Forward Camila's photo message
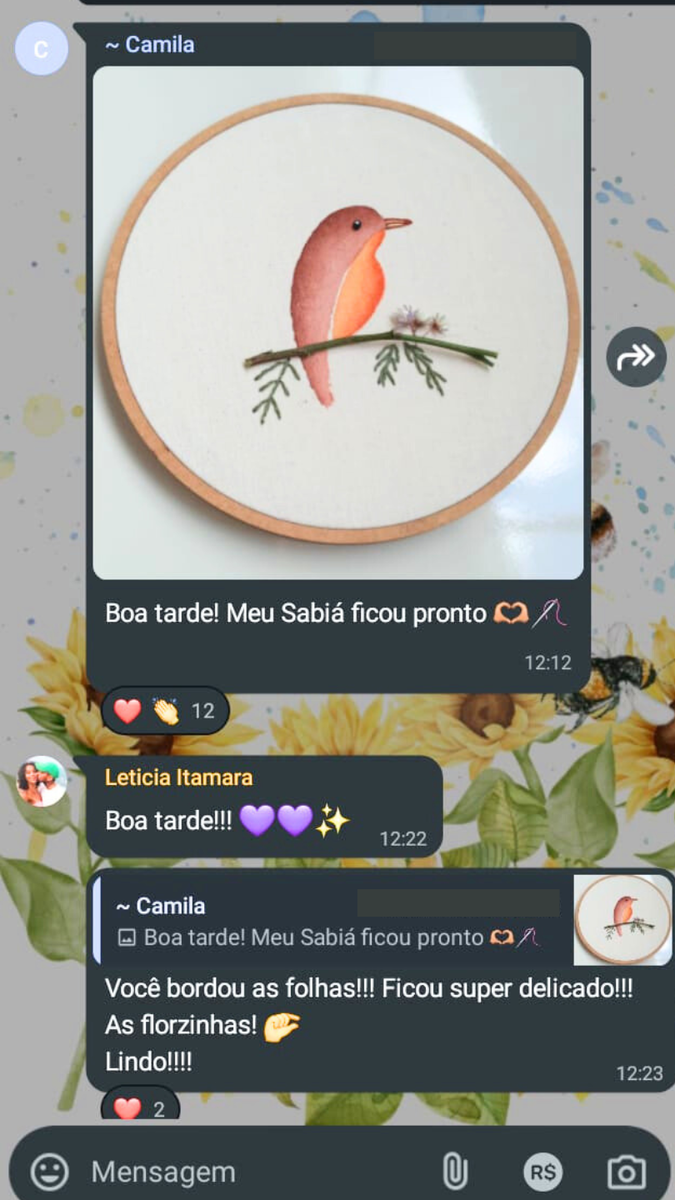The height and width of the screenshot is (1200, 675). pyautogui.click(x=636, y=356)
